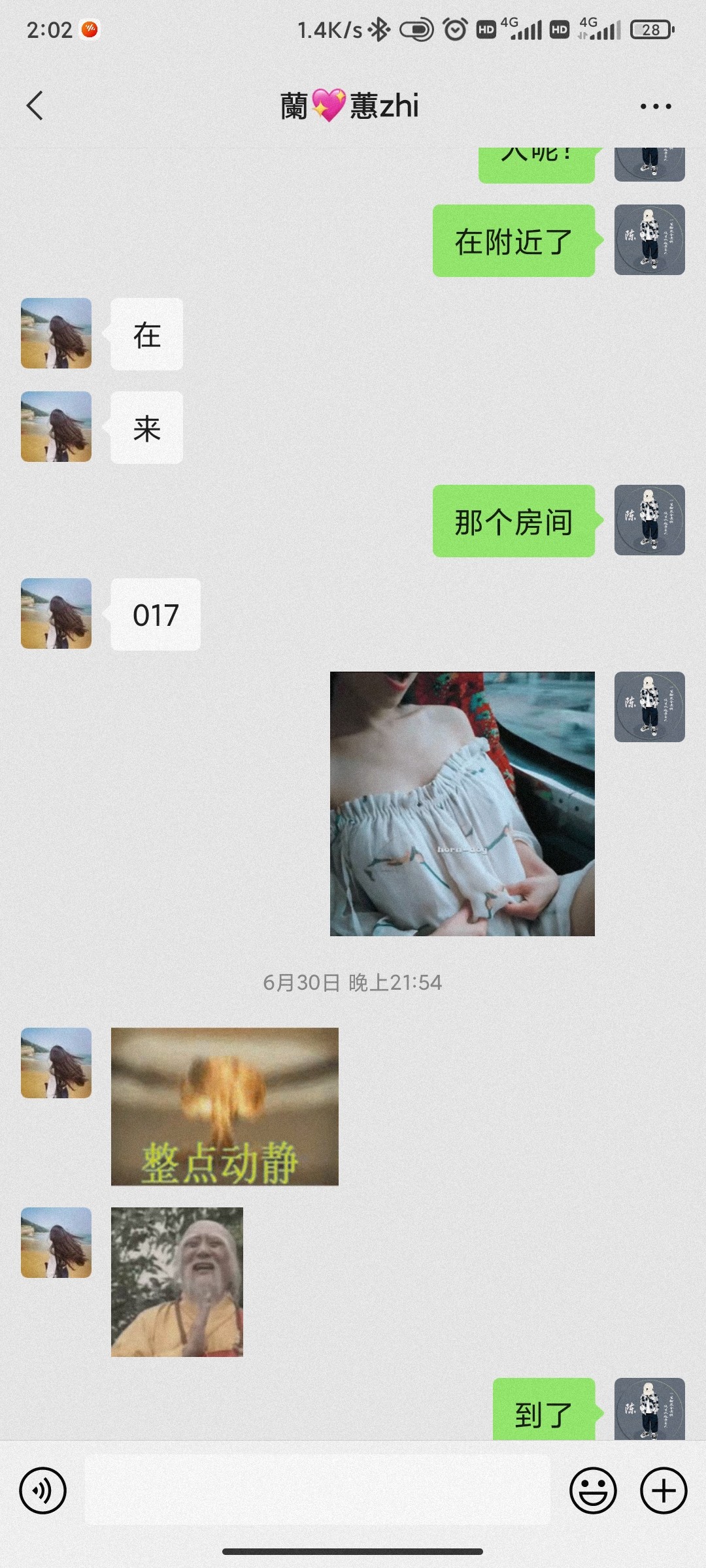Open the chat info overflow menu
The width and height of the screenshot is (706, 1568).
[655, 106]
